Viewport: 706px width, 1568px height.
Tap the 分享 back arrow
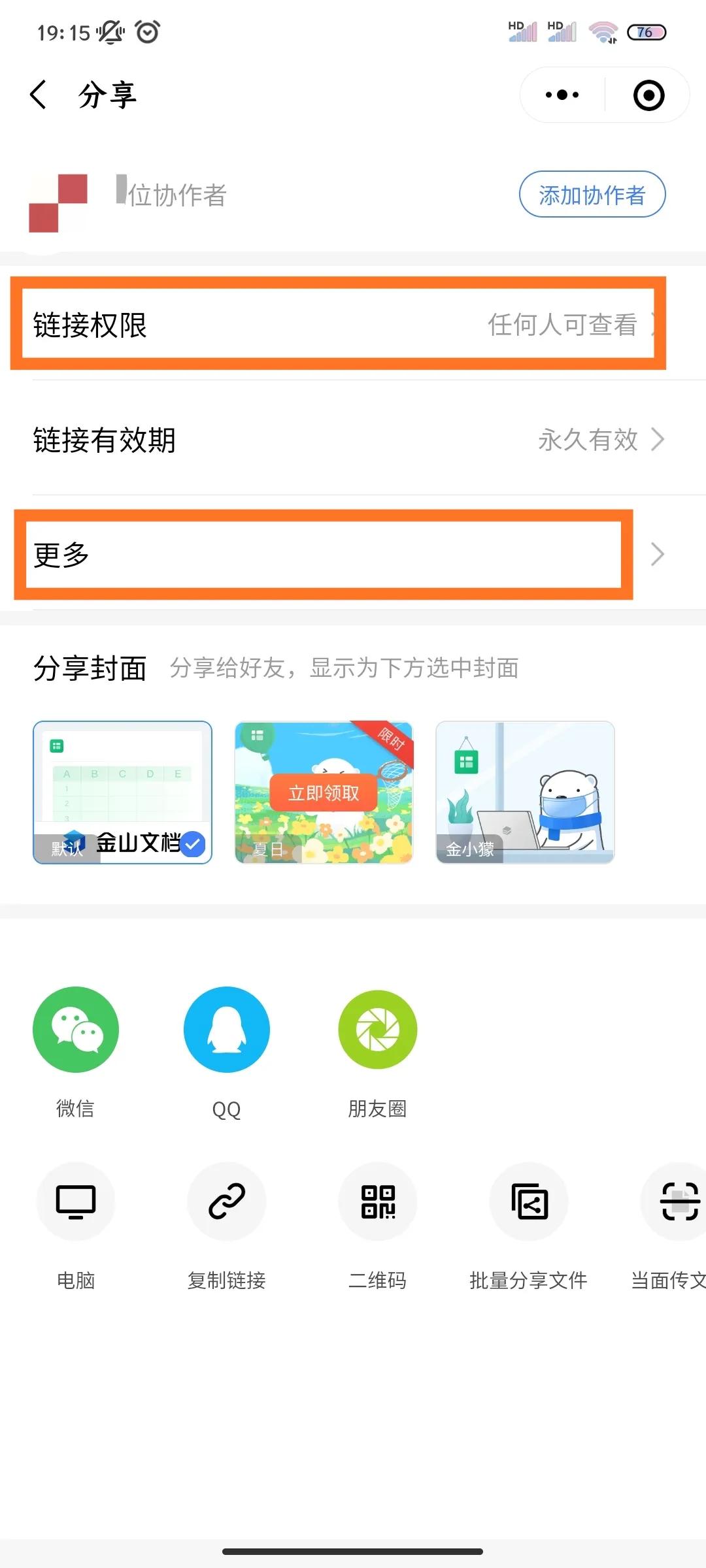(37, 94)
